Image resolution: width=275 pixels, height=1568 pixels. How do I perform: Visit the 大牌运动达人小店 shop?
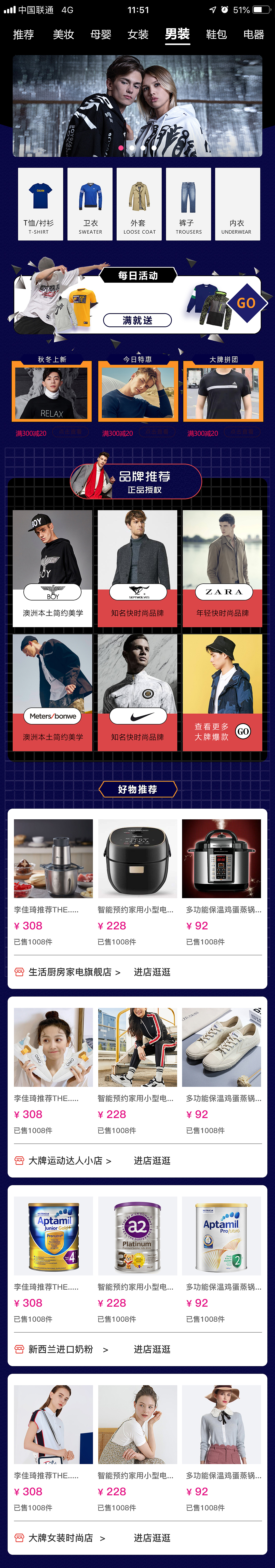(x=70, y=1161)
